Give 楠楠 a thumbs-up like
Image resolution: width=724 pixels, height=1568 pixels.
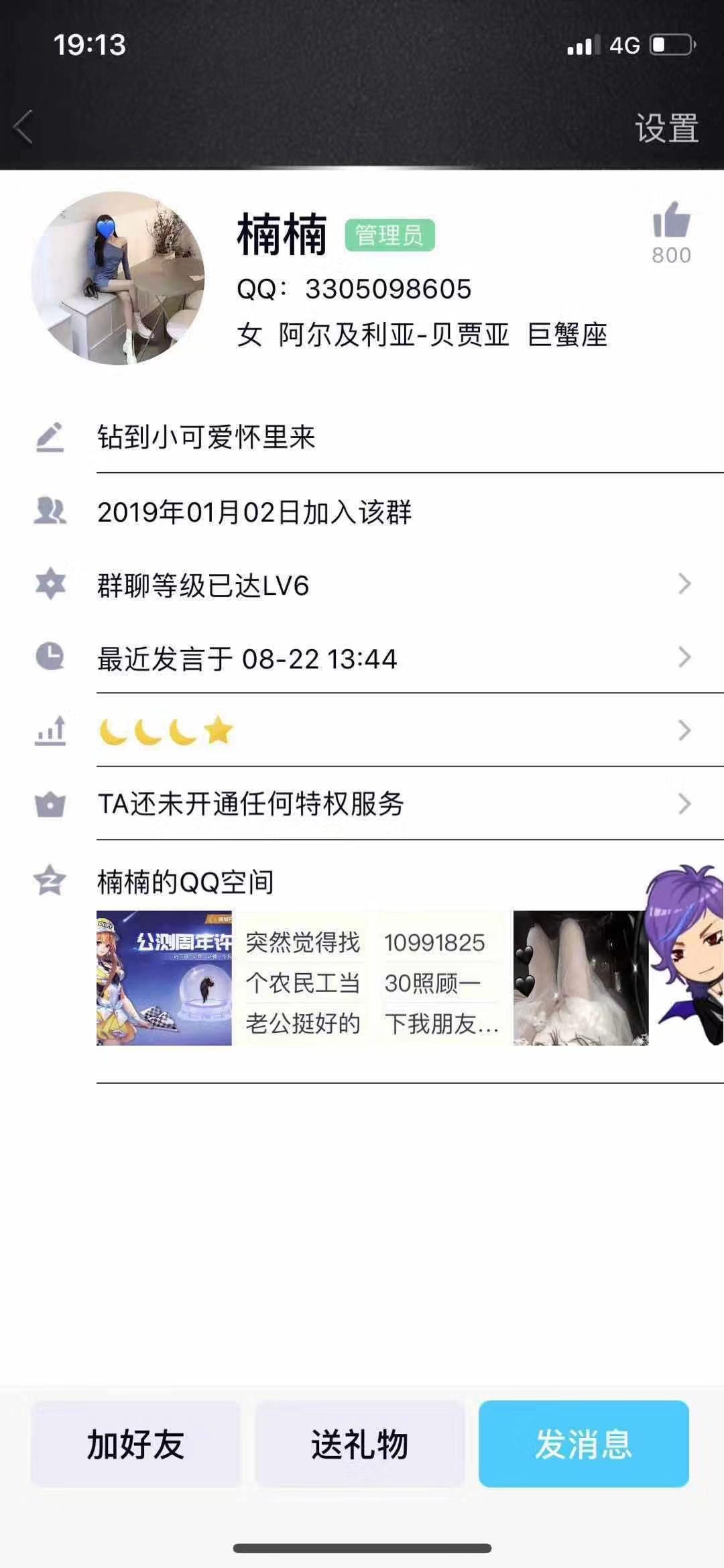[671, 221]
